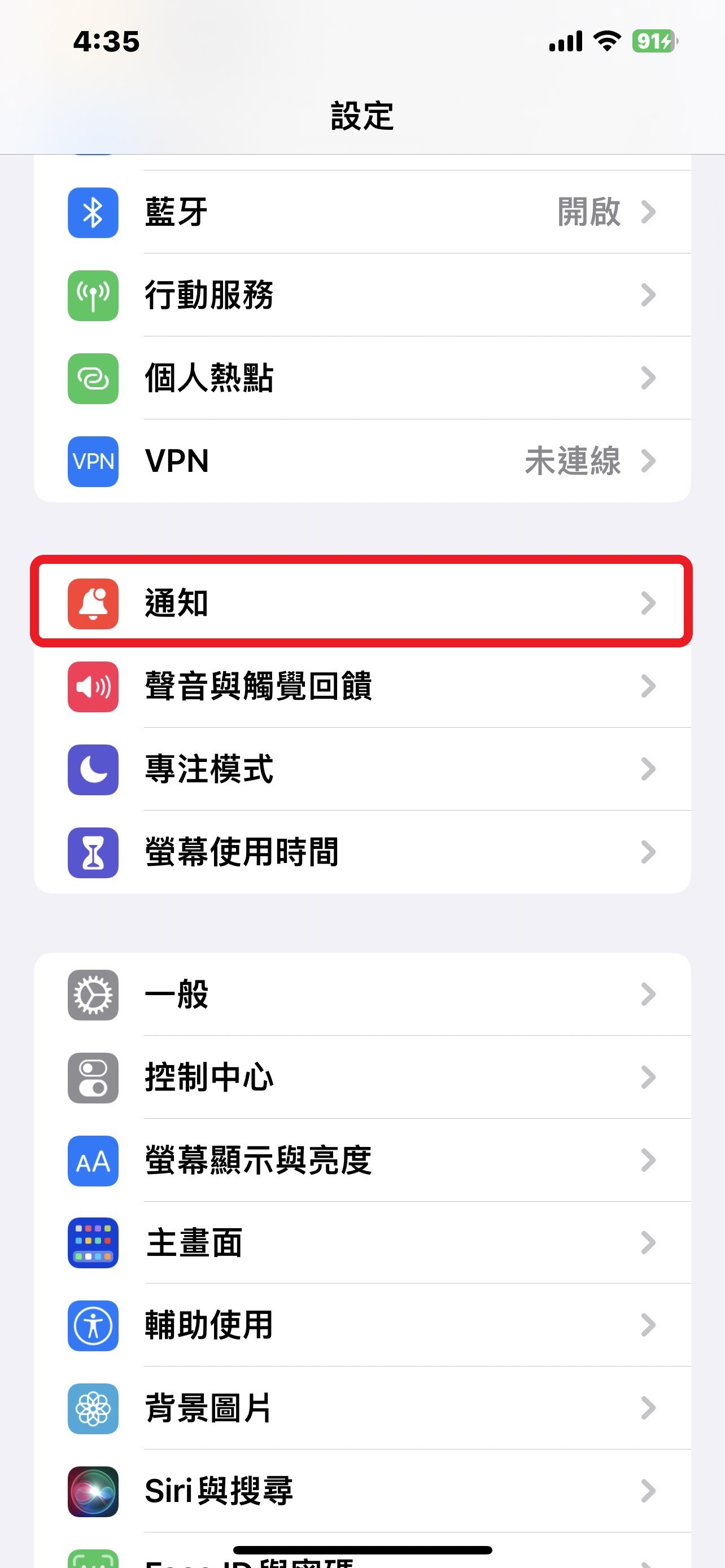Open 螢幕使用時間 screen time
725x1568 pixels.
(x=361, y=852)
